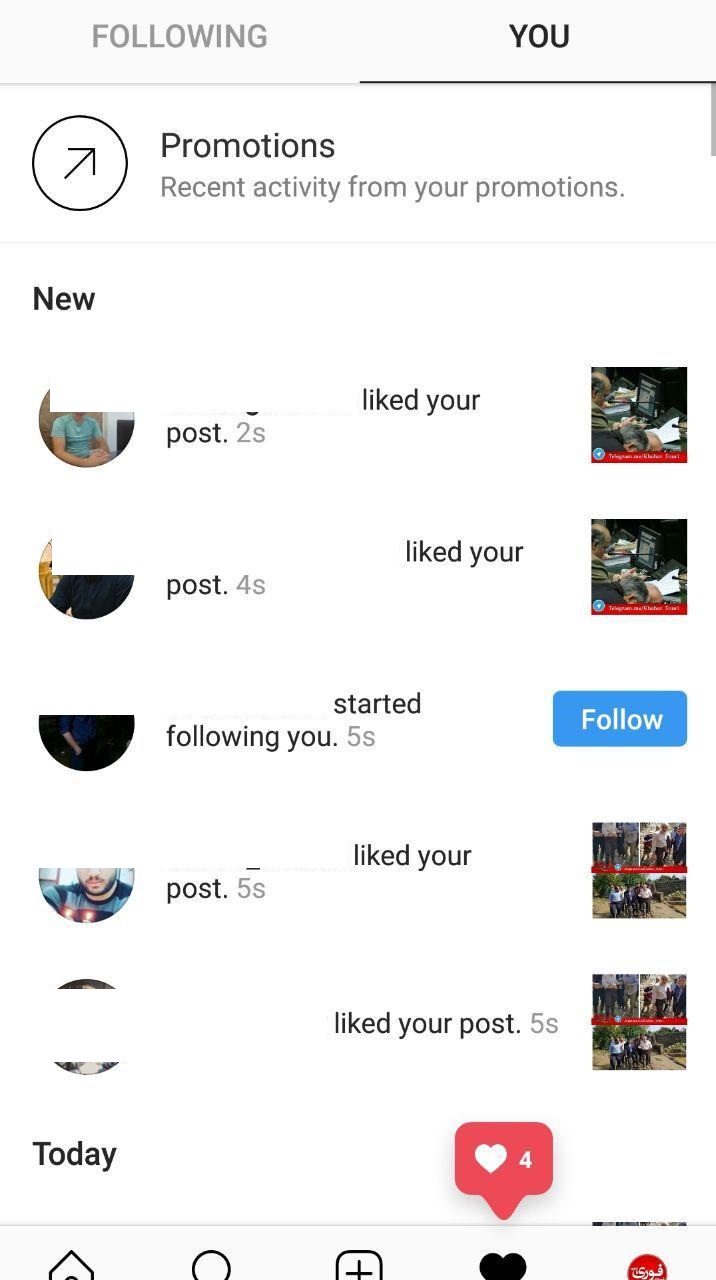Screen dimensions: 716x1280
Task: View the profile picture of the new follower
Action: [x=87, y=740]
